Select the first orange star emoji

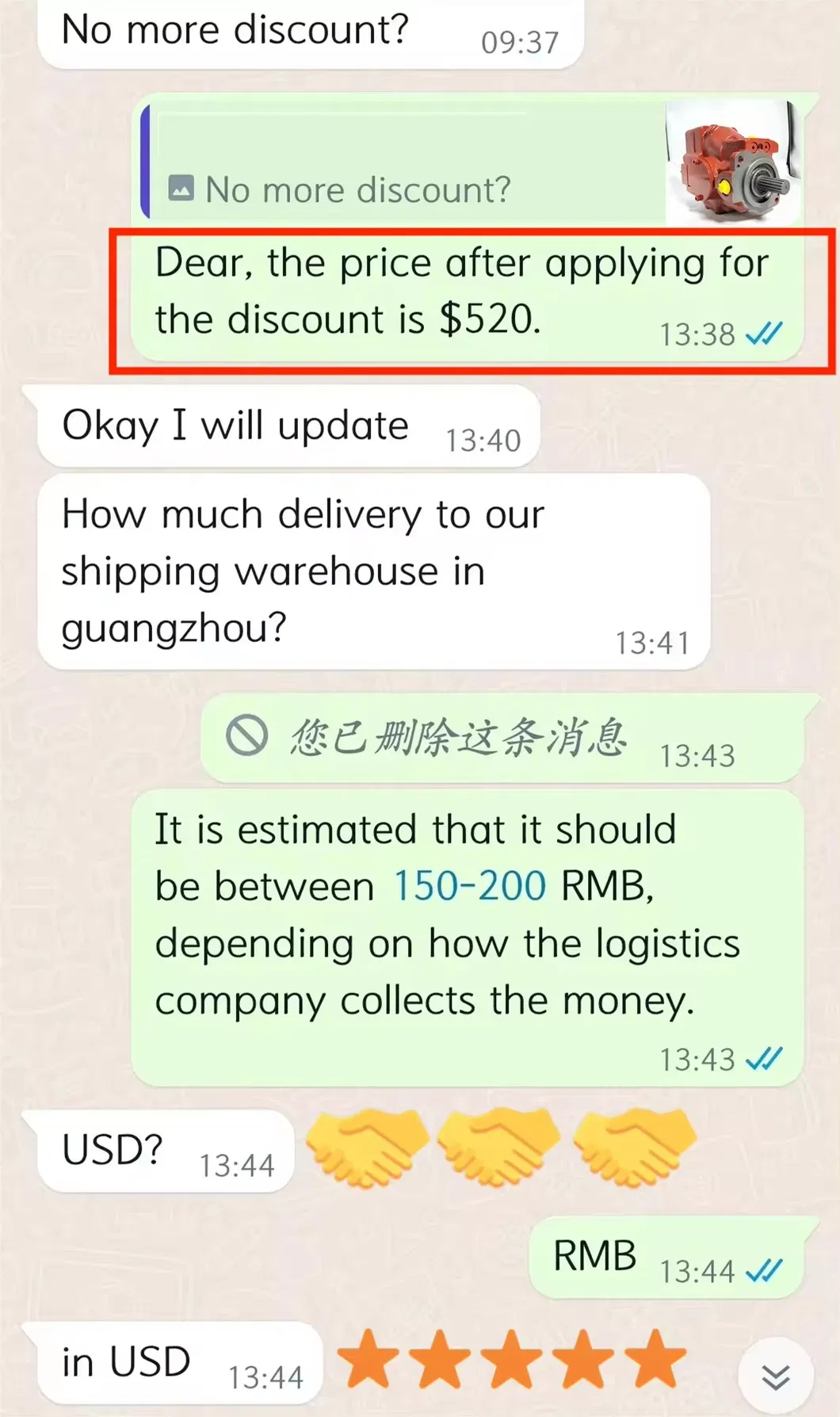coord(368,1358)
